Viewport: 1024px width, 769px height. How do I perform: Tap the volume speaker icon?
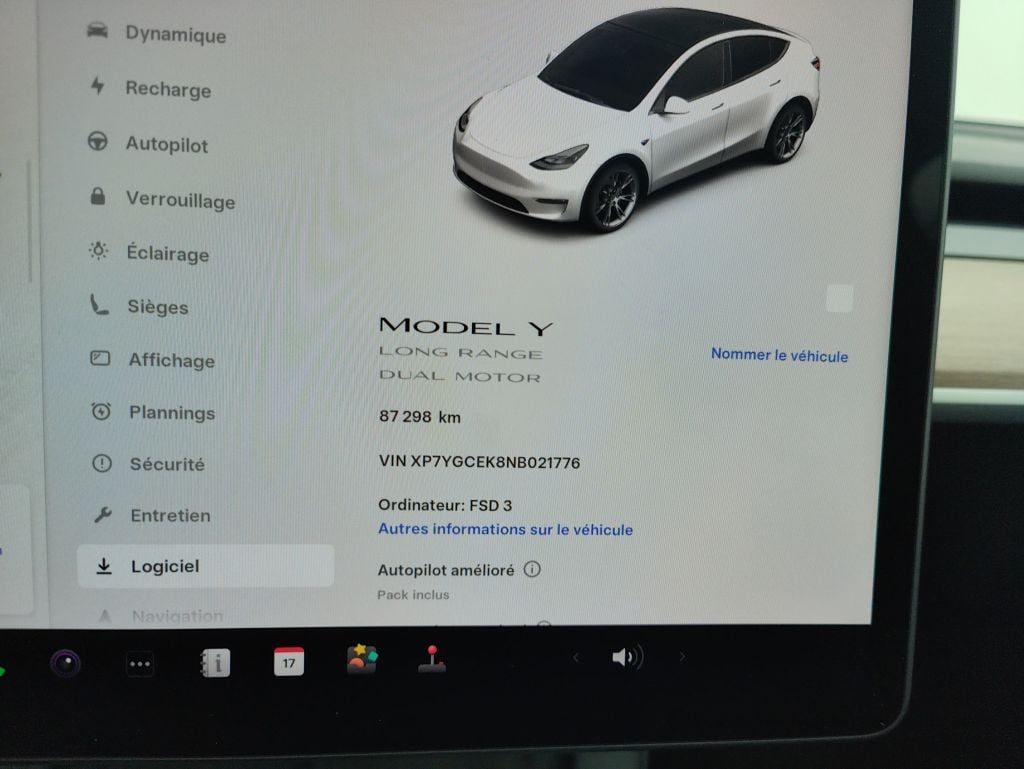coord(626,657)
